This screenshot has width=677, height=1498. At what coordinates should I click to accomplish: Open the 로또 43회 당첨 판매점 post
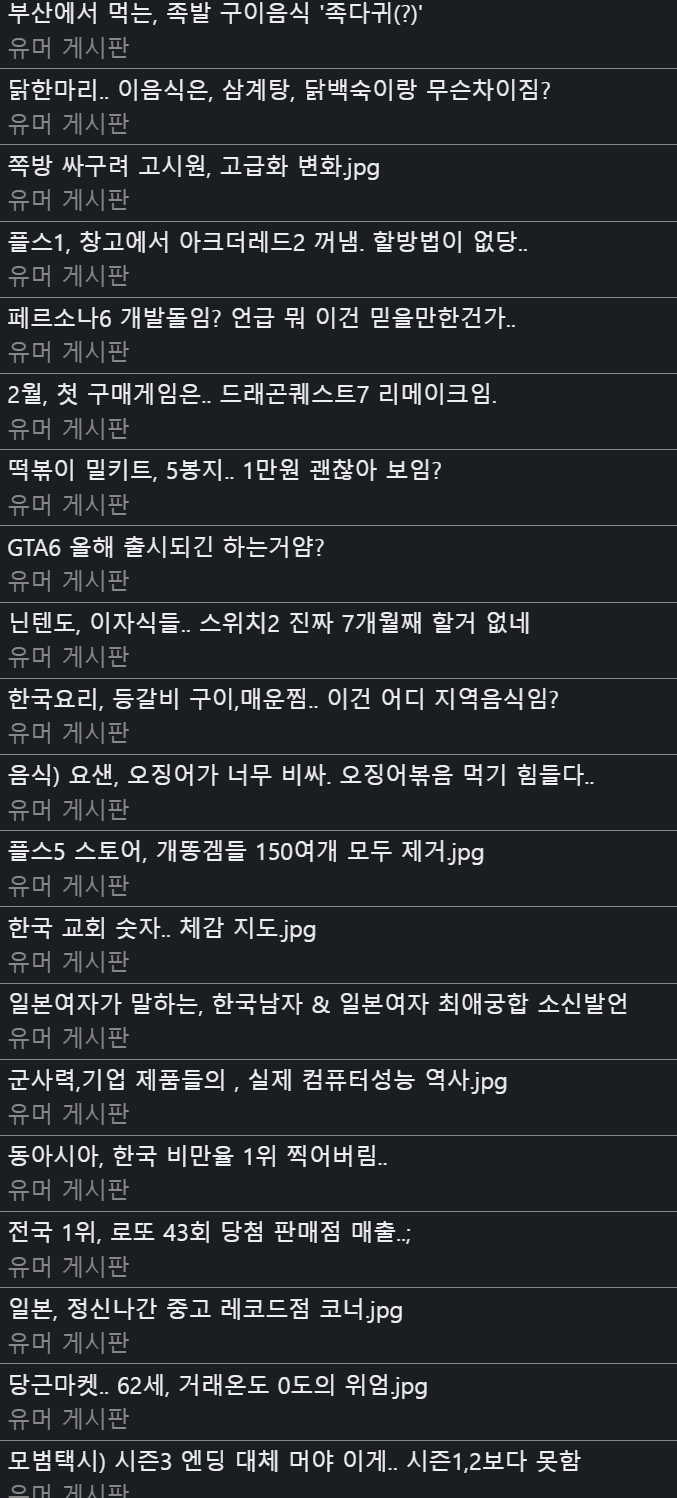(210, 1233)
